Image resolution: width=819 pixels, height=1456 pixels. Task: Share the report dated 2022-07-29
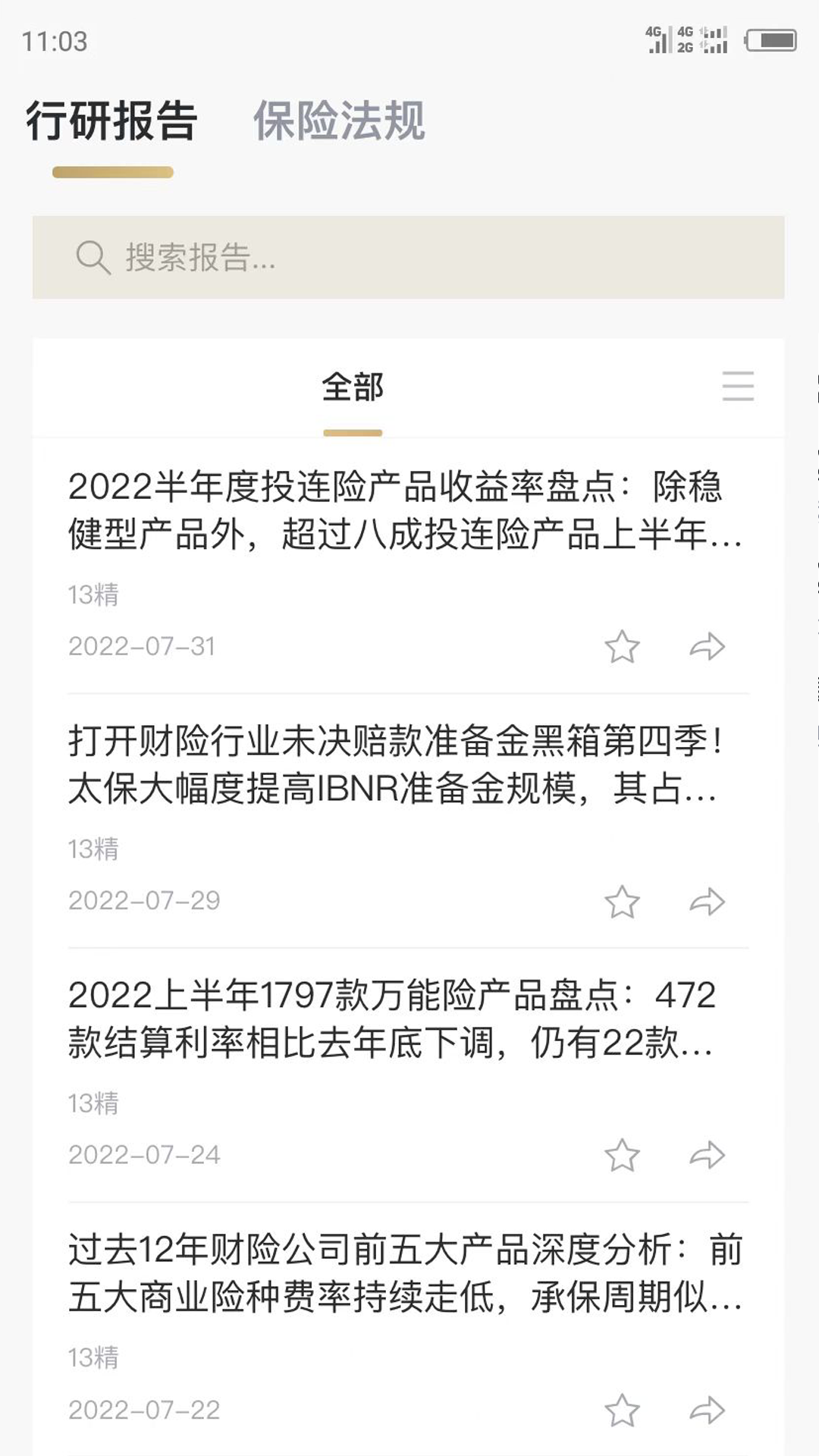tap(707, 902)
